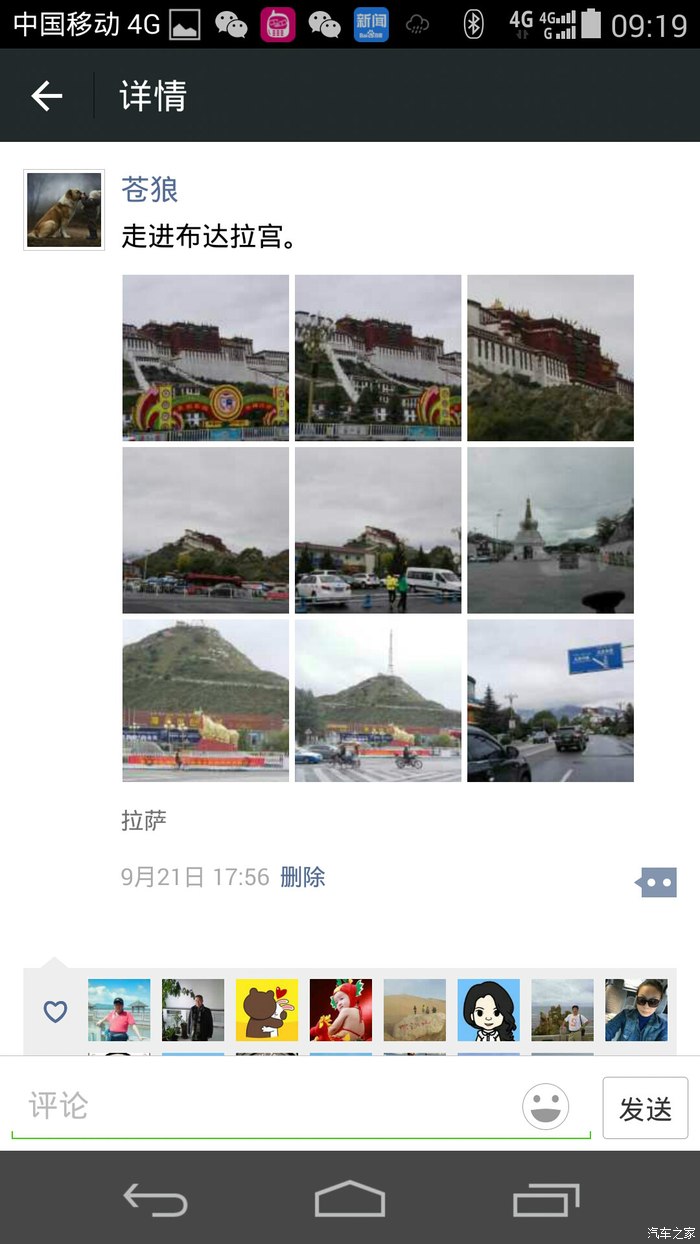The image size is (700, 1244).
Task: Open the emoji picker
Action: point(546,1107)
